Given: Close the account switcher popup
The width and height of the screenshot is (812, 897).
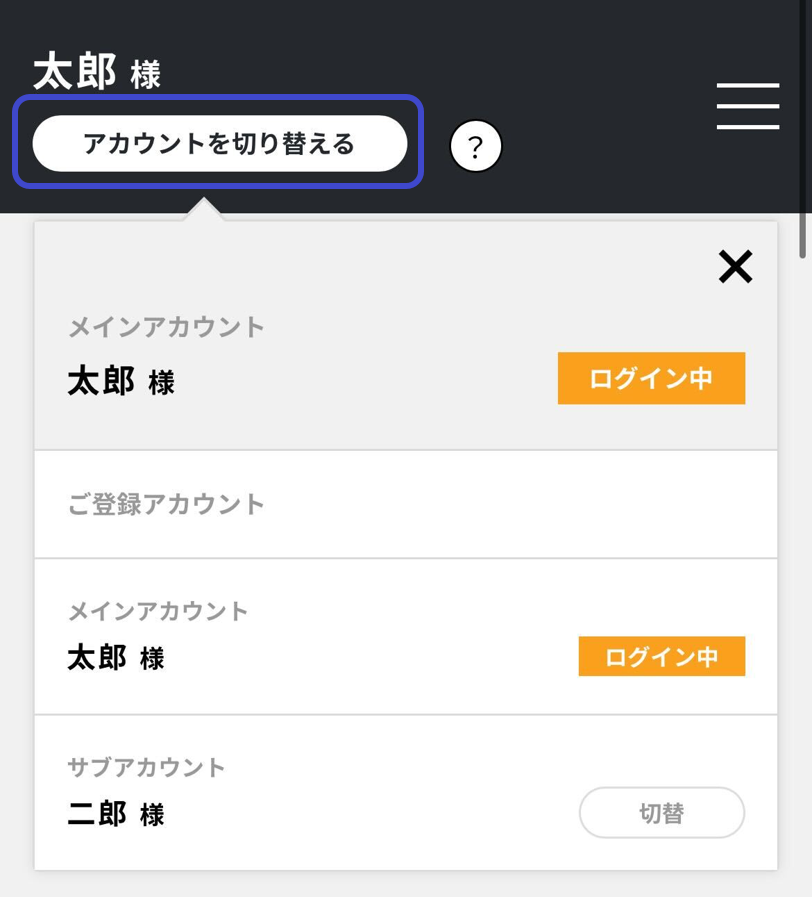Looking at the screenshot, I should tap(735, 266).
